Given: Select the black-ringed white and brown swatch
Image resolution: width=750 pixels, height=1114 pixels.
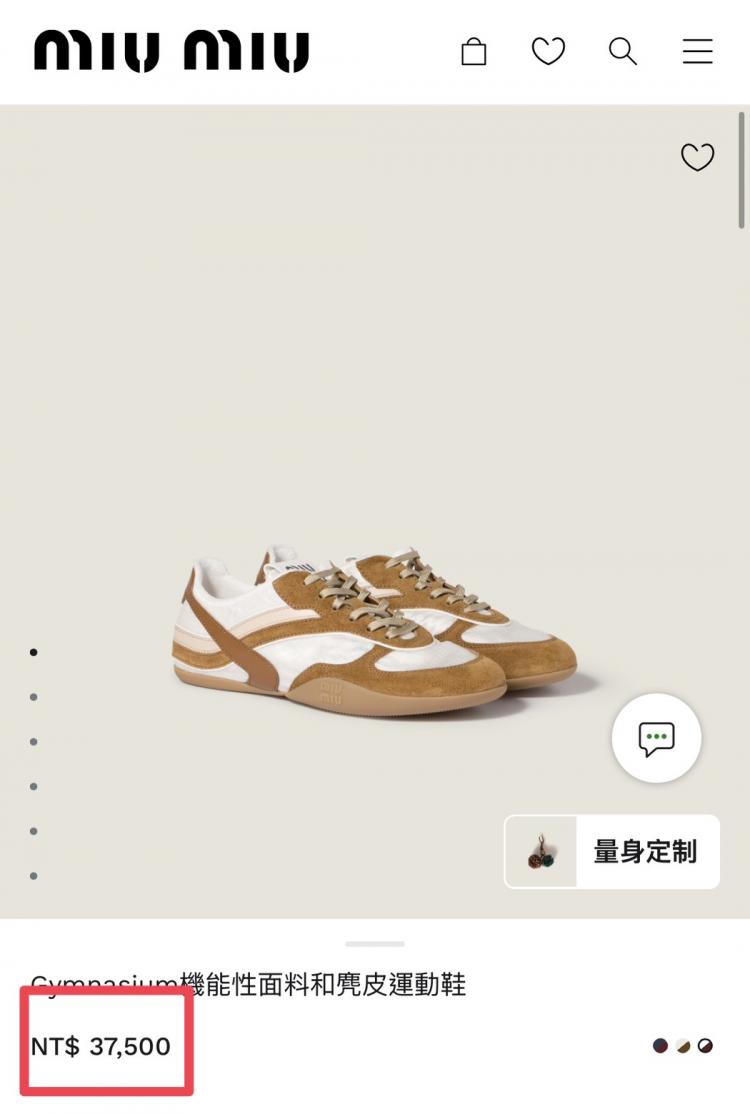Looking at the screenshot, I should 706,1046.
